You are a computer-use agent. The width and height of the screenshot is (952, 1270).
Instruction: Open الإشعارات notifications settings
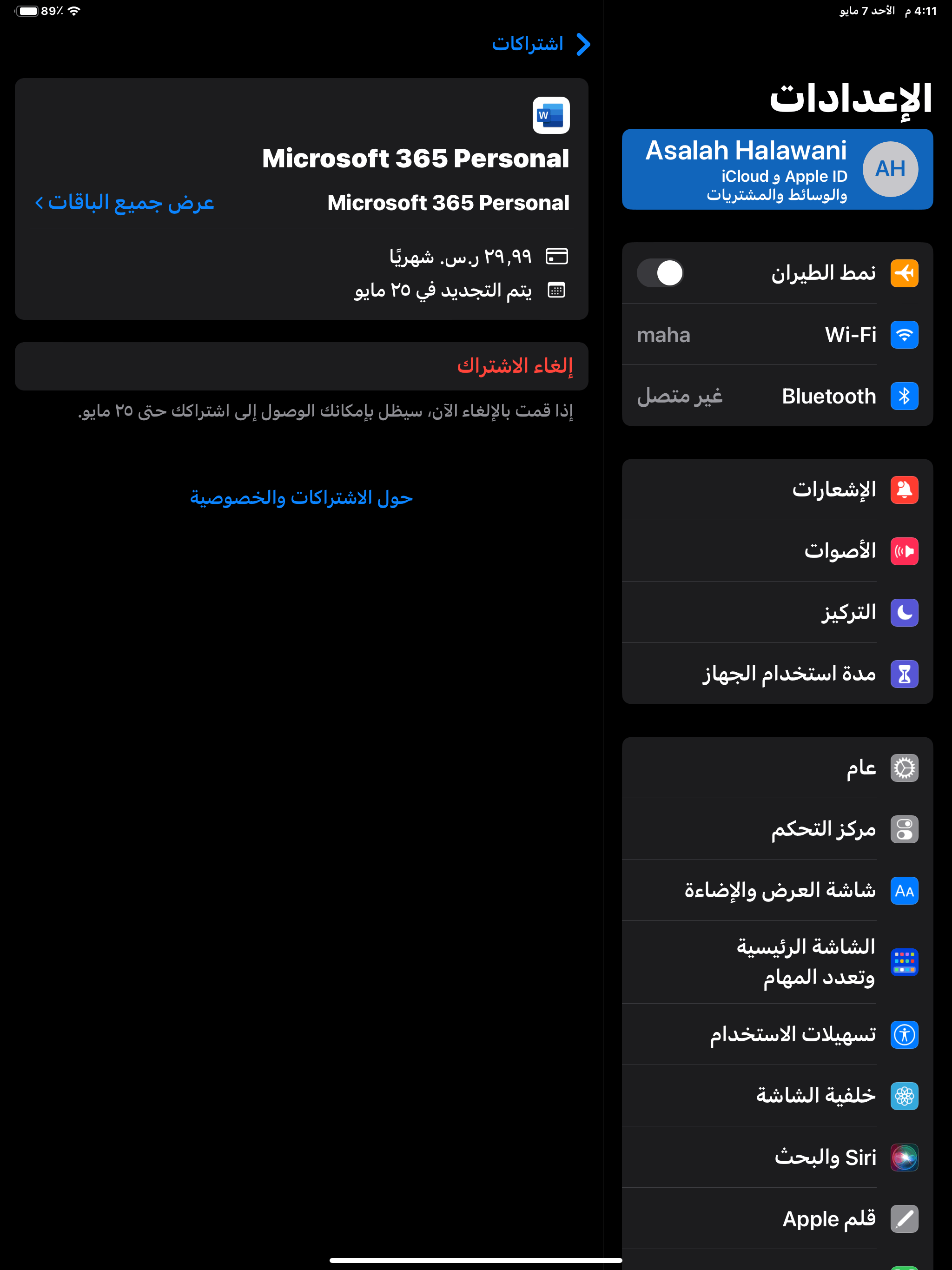coord(777,490)
